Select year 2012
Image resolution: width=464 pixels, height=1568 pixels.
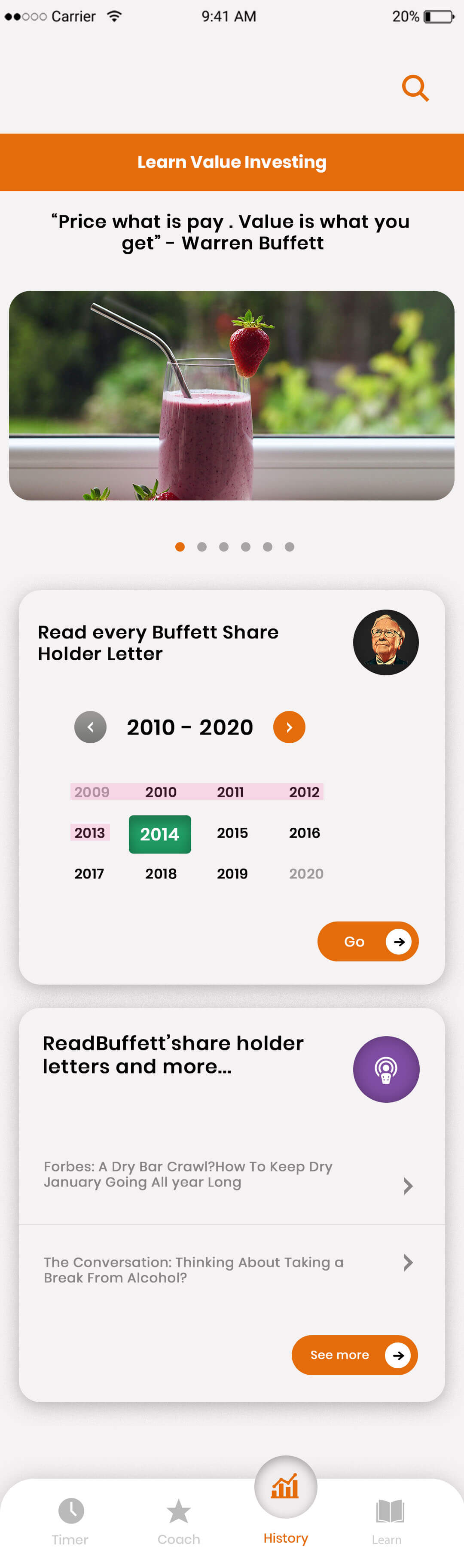tap(305, 792)
